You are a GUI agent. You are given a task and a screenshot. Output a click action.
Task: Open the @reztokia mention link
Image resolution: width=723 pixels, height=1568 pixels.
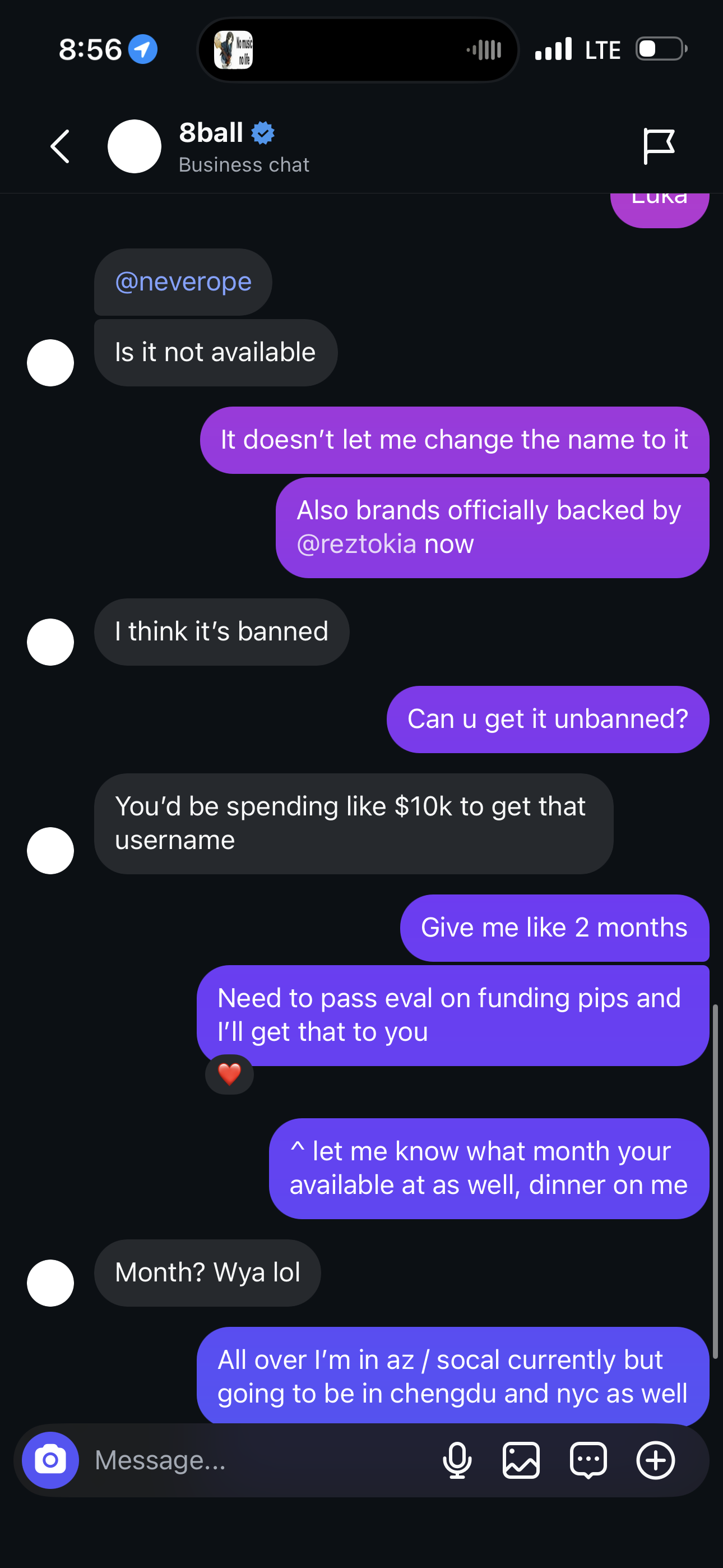356,544
